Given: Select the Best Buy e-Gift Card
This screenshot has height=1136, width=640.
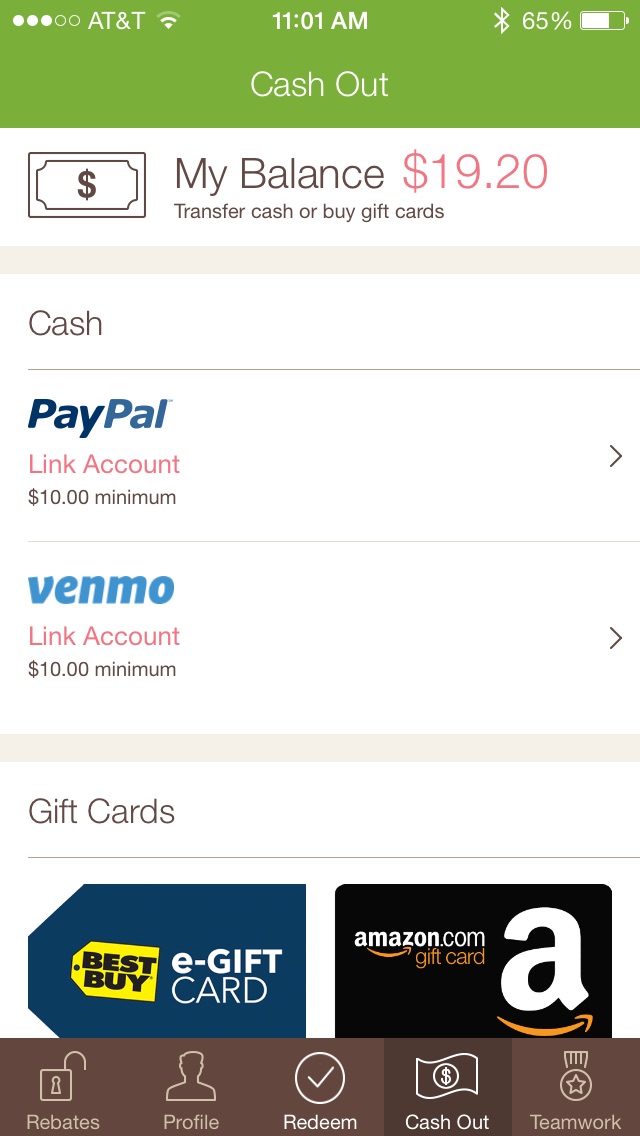Looking at the screenshot, I should 167,961.
